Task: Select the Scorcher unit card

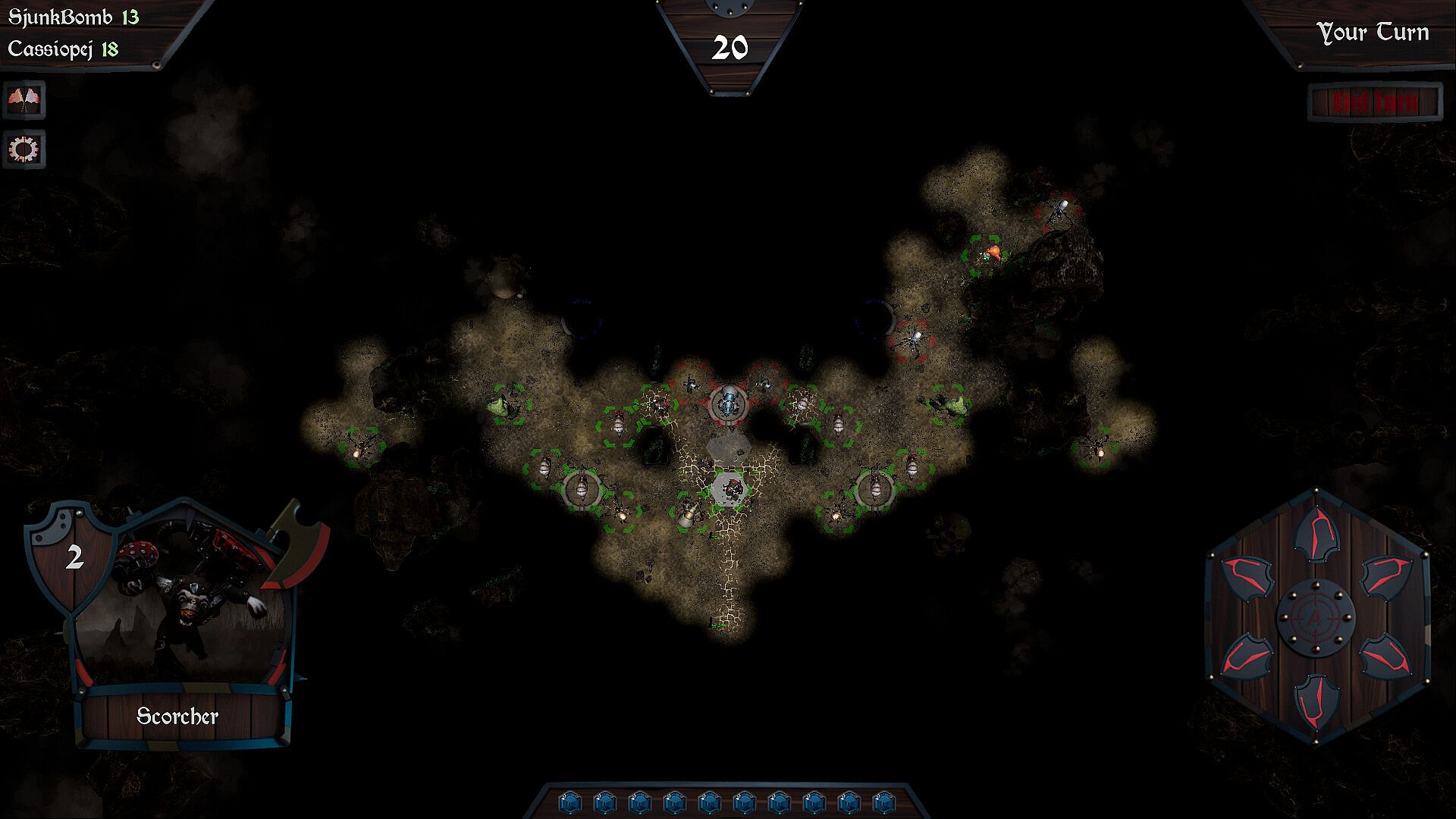Action: 178,622
